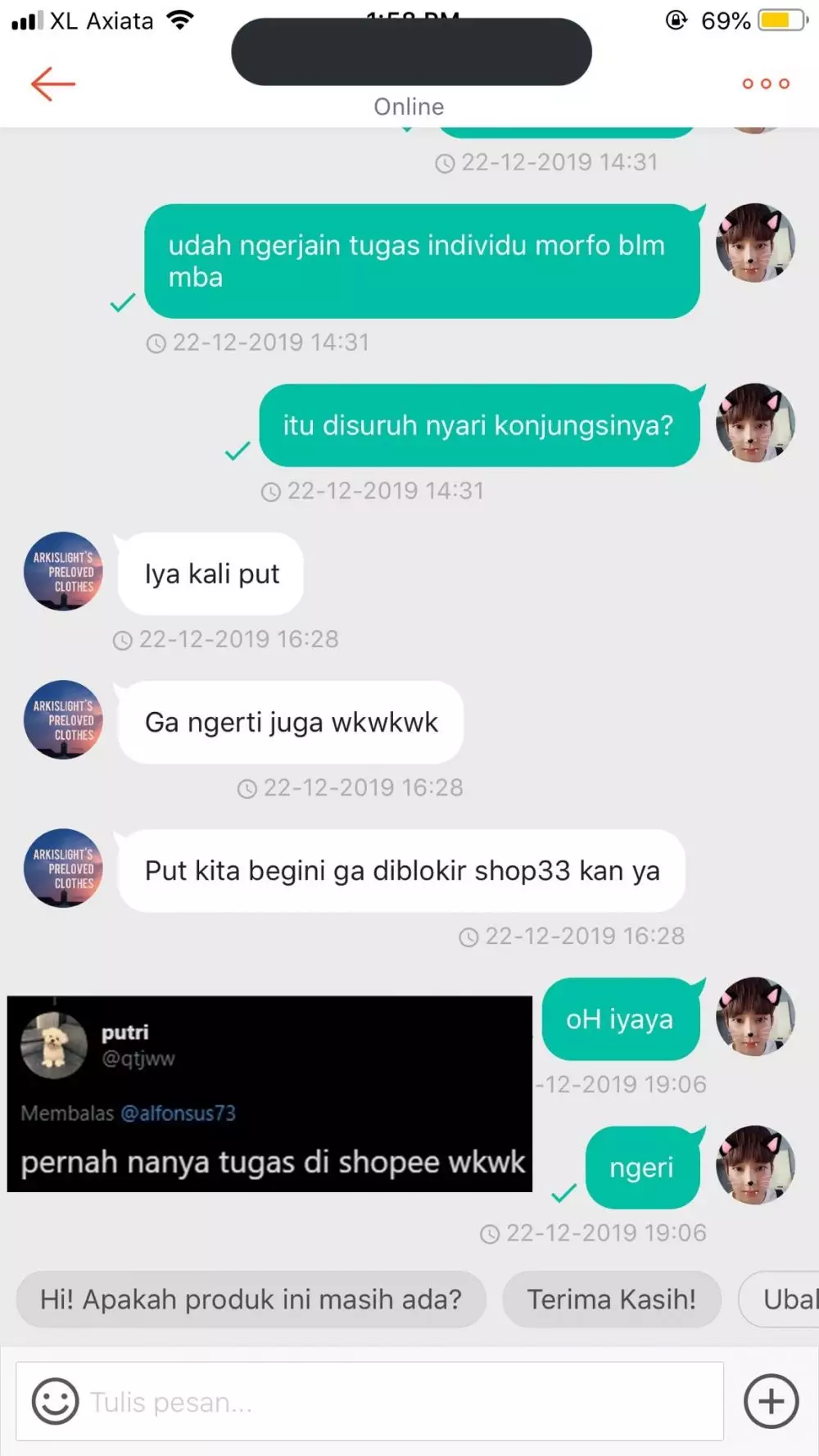819x1456 pixels.
Task: Open the three-dot overflow menu
Action: (765, 84)
